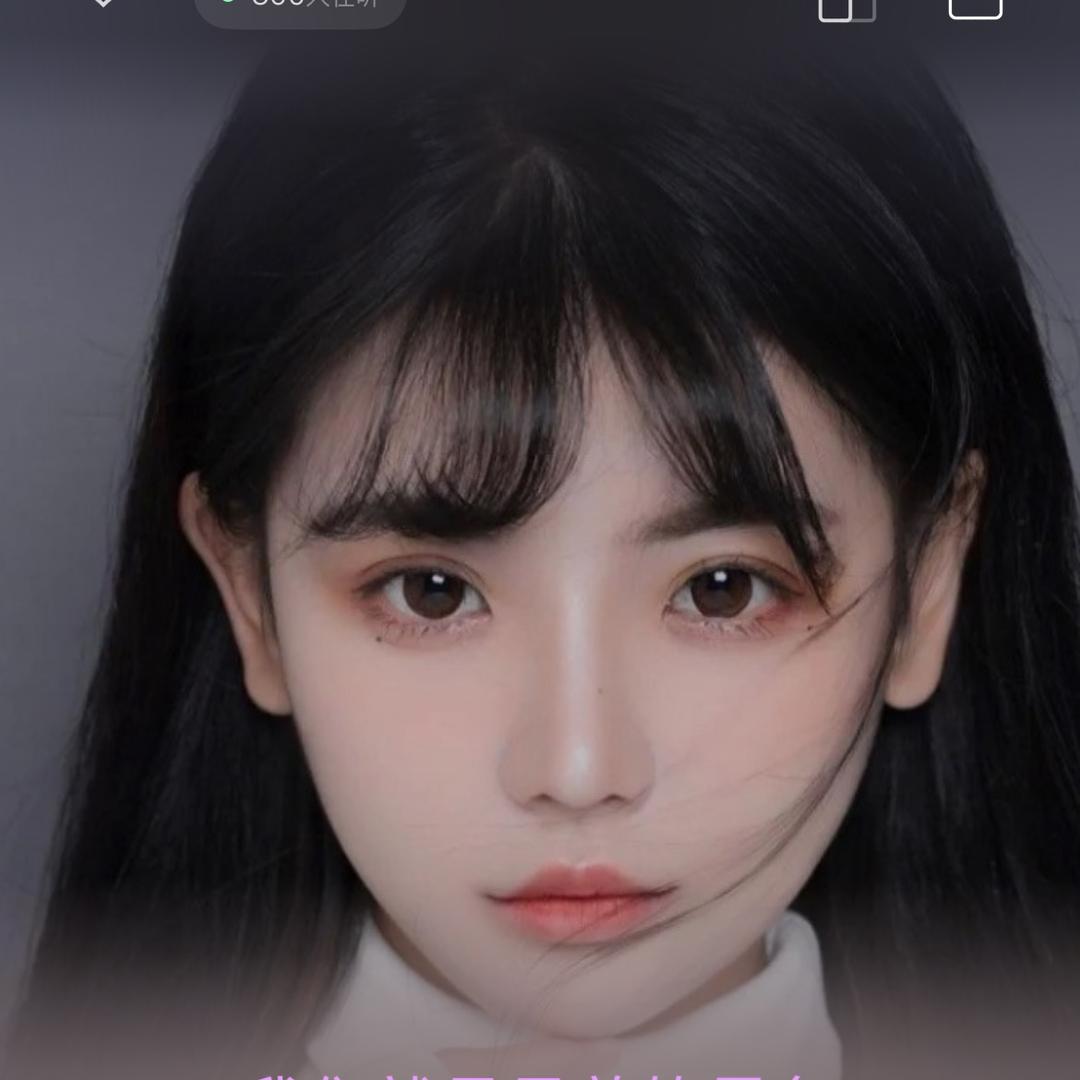Open the listeners count pill
Viewport: 1080px width, 1080px height.
tap(300, 10)
